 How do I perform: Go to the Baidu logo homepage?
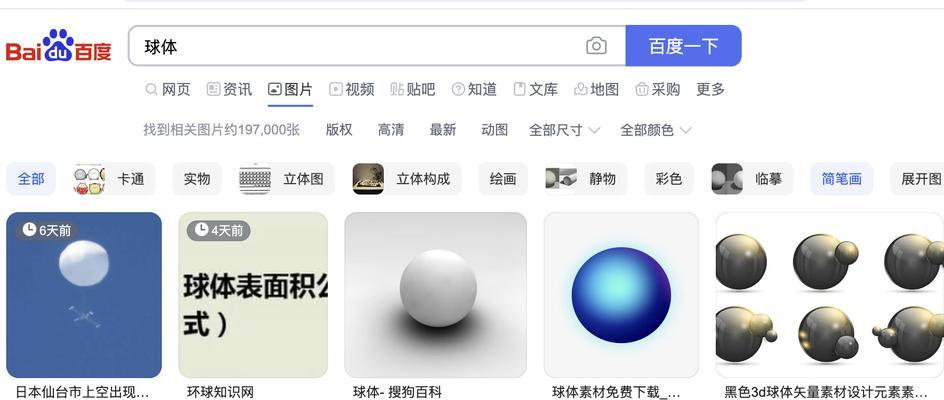[x=58, y=46]
